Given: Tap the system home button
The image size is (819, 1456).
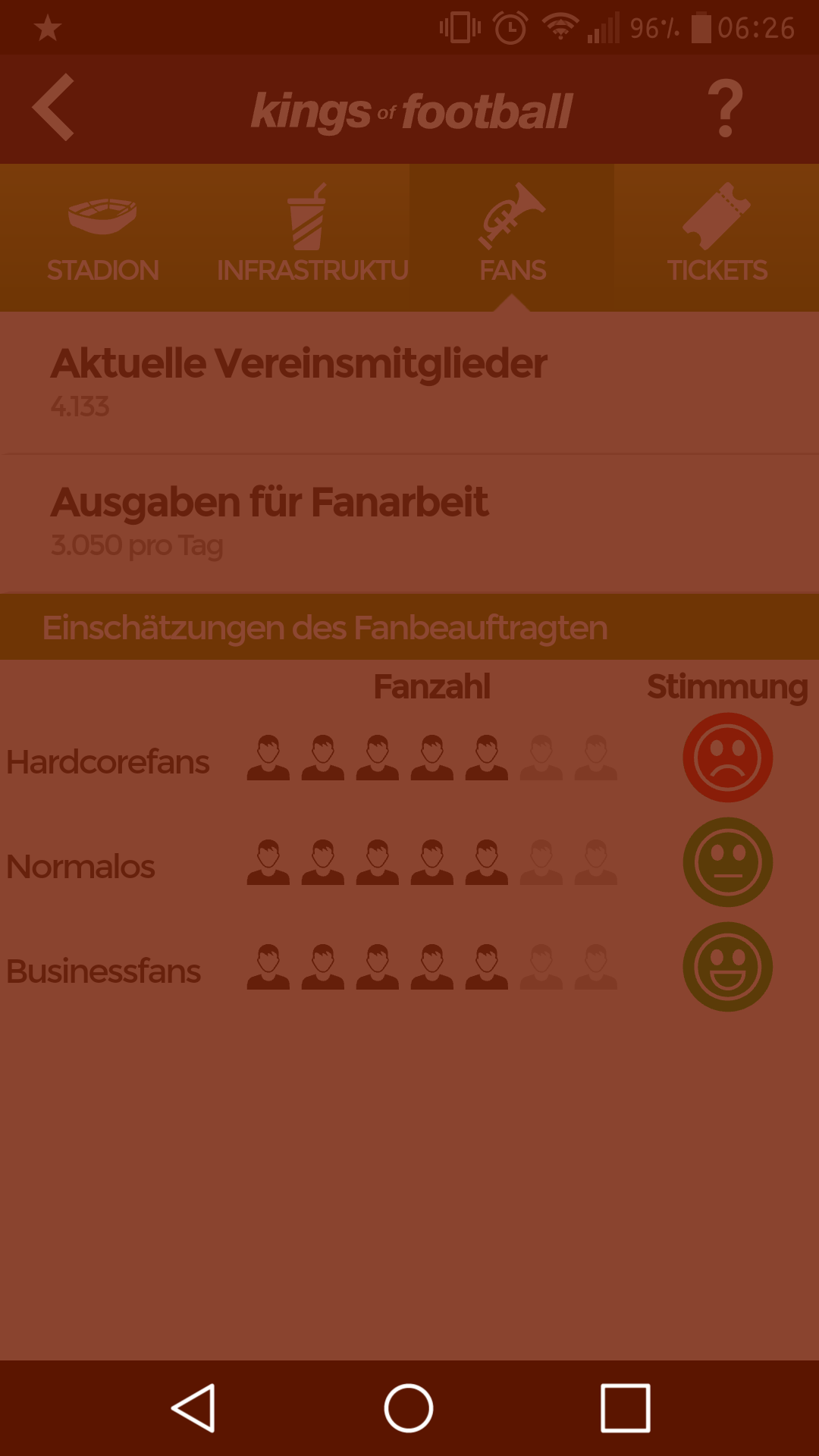Looking at the screenshot, I should [x=409, y=1408].
